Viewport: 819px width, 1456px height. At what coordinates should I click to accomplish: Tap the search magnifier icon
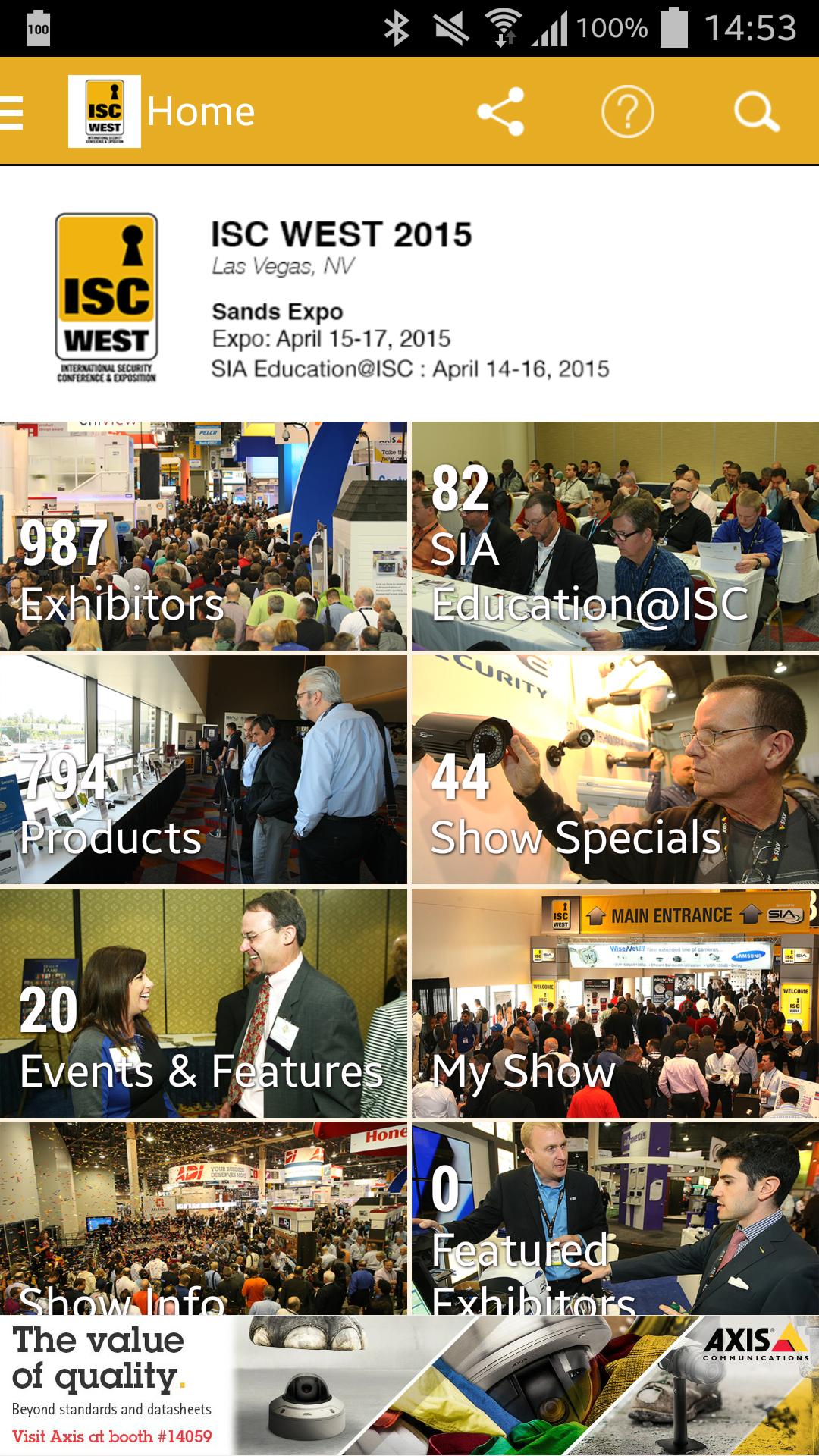click(x=756, y=112)
